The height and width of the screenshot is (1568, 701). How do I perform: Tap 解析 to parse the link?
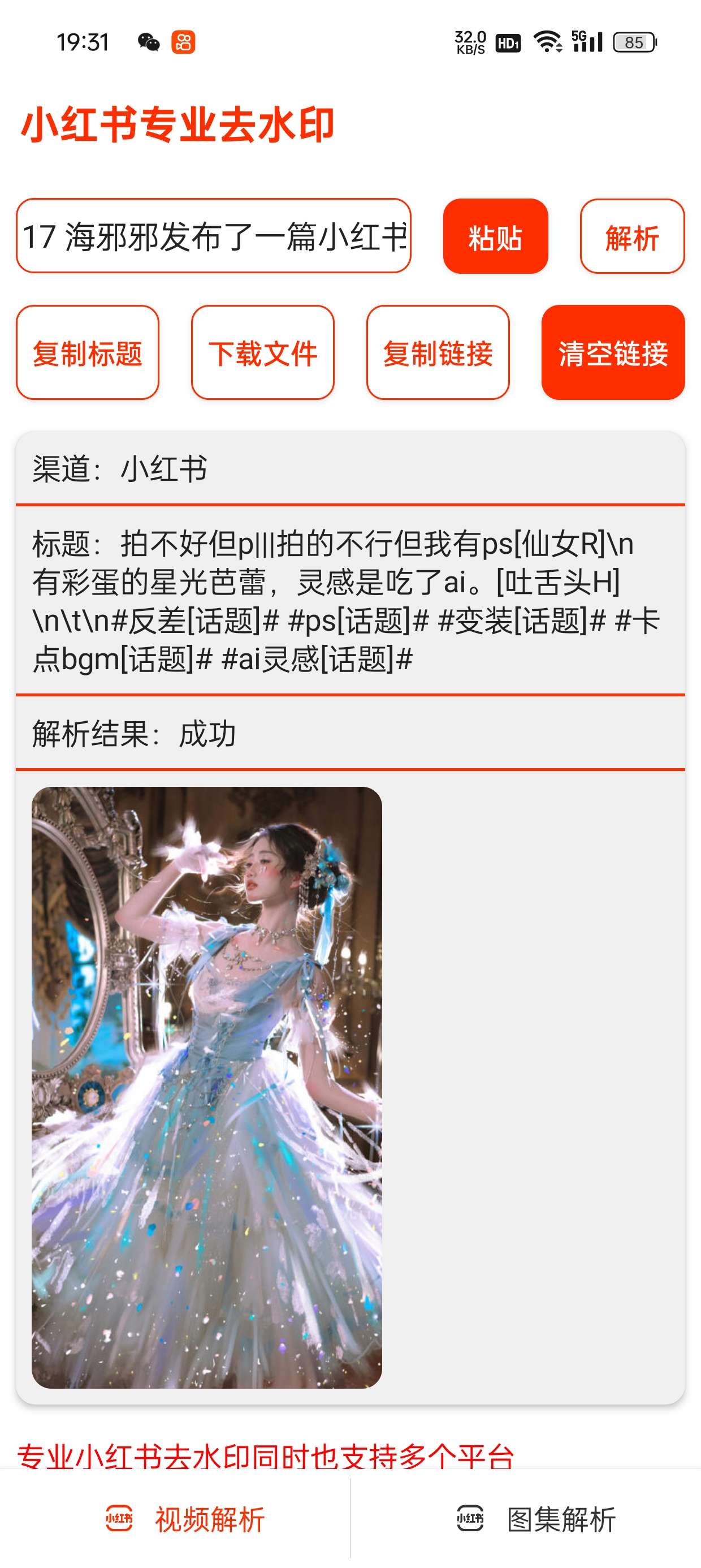pos(631,236)
